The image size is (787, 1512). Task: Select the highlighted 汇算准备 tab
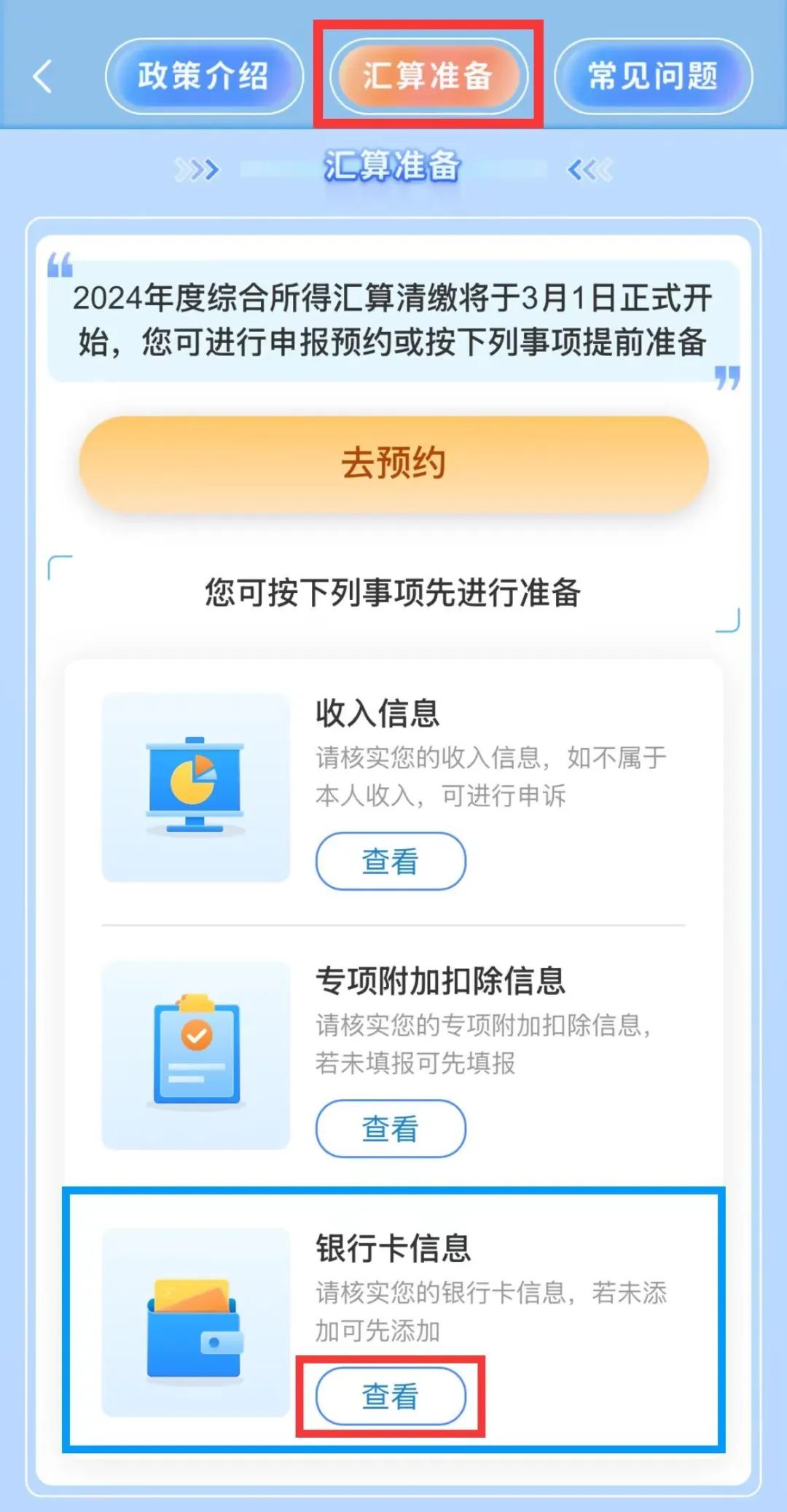click(428, 76)
